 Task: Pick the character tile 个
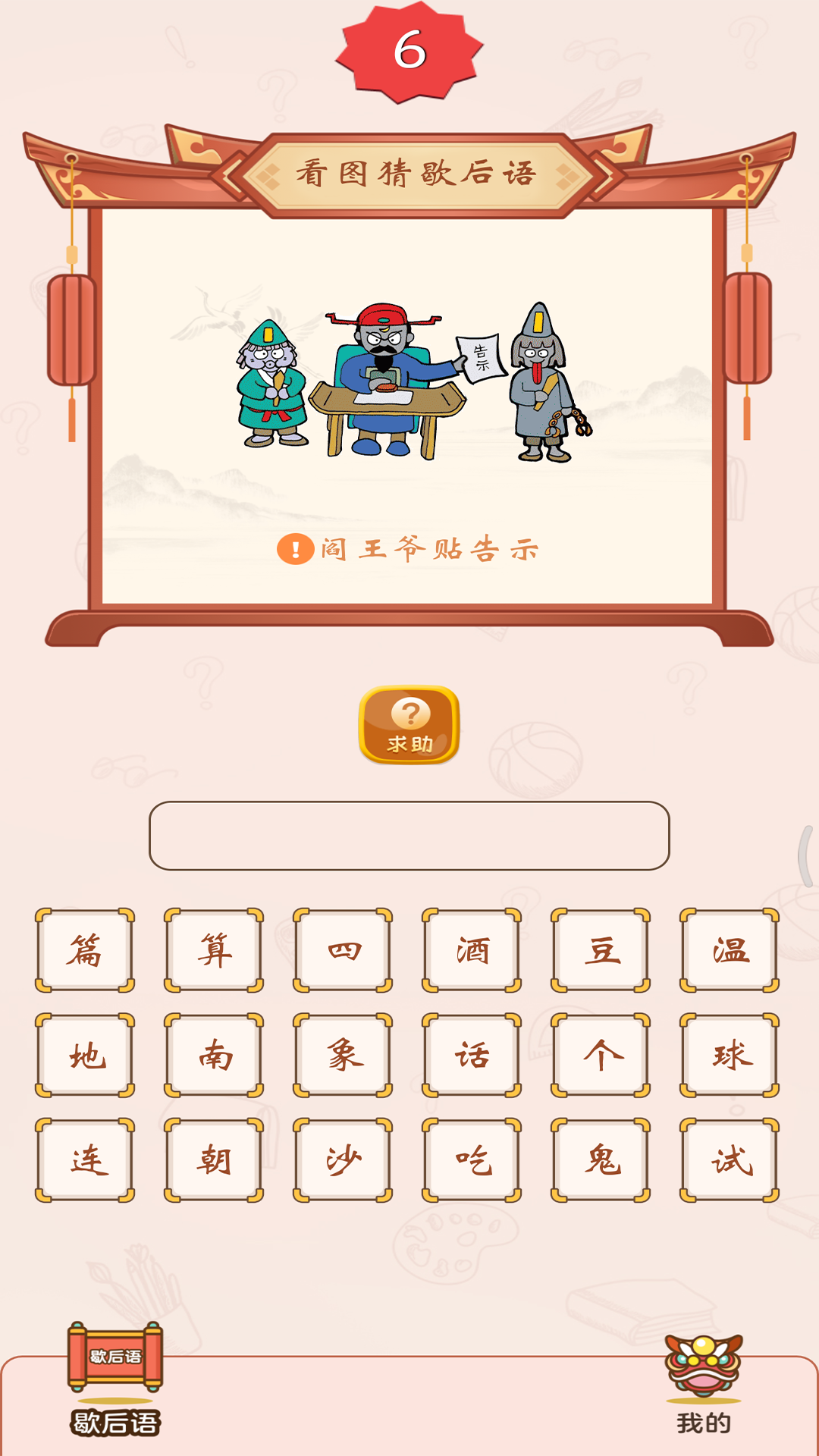click(x=601, y=1055)
